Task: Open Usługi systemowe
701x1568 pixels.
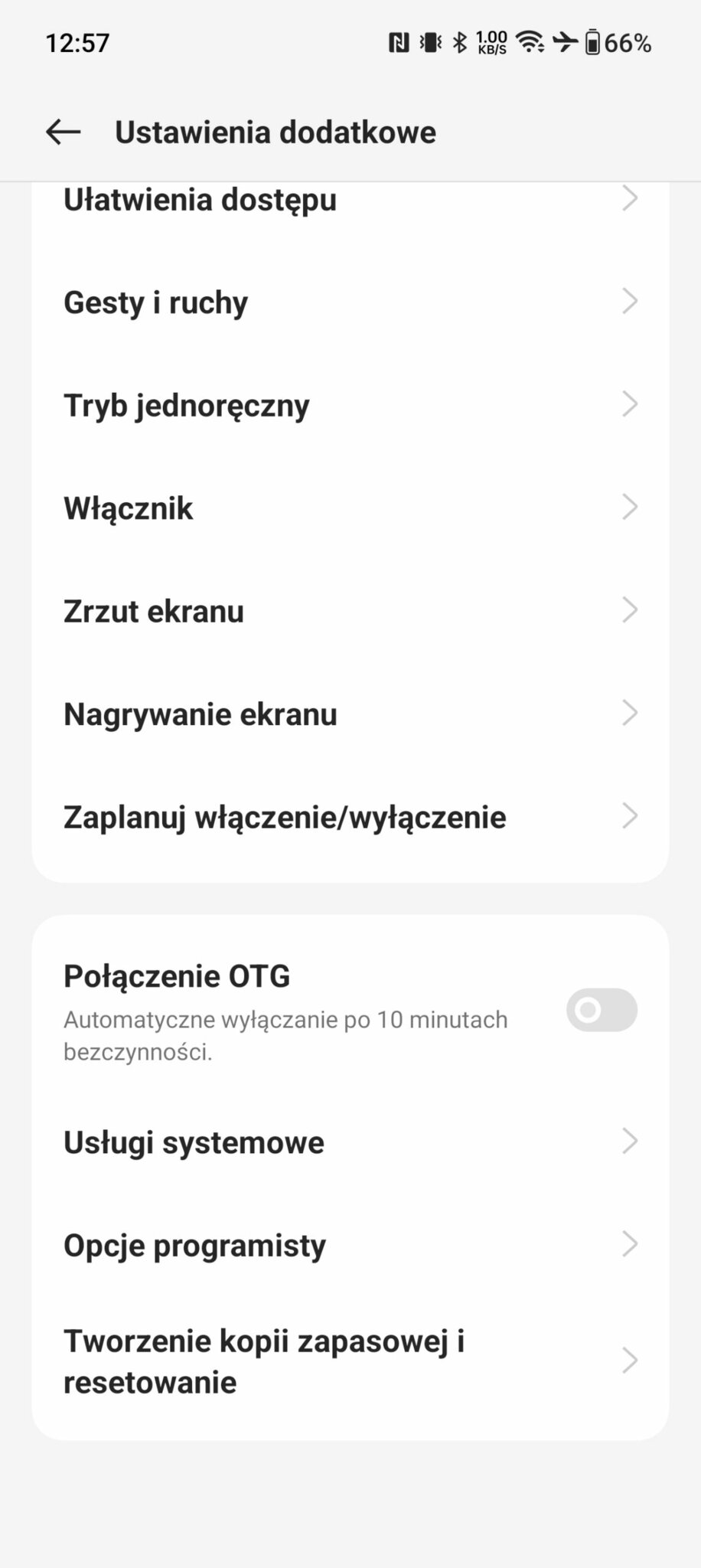Action: [x=350, y=1142]
